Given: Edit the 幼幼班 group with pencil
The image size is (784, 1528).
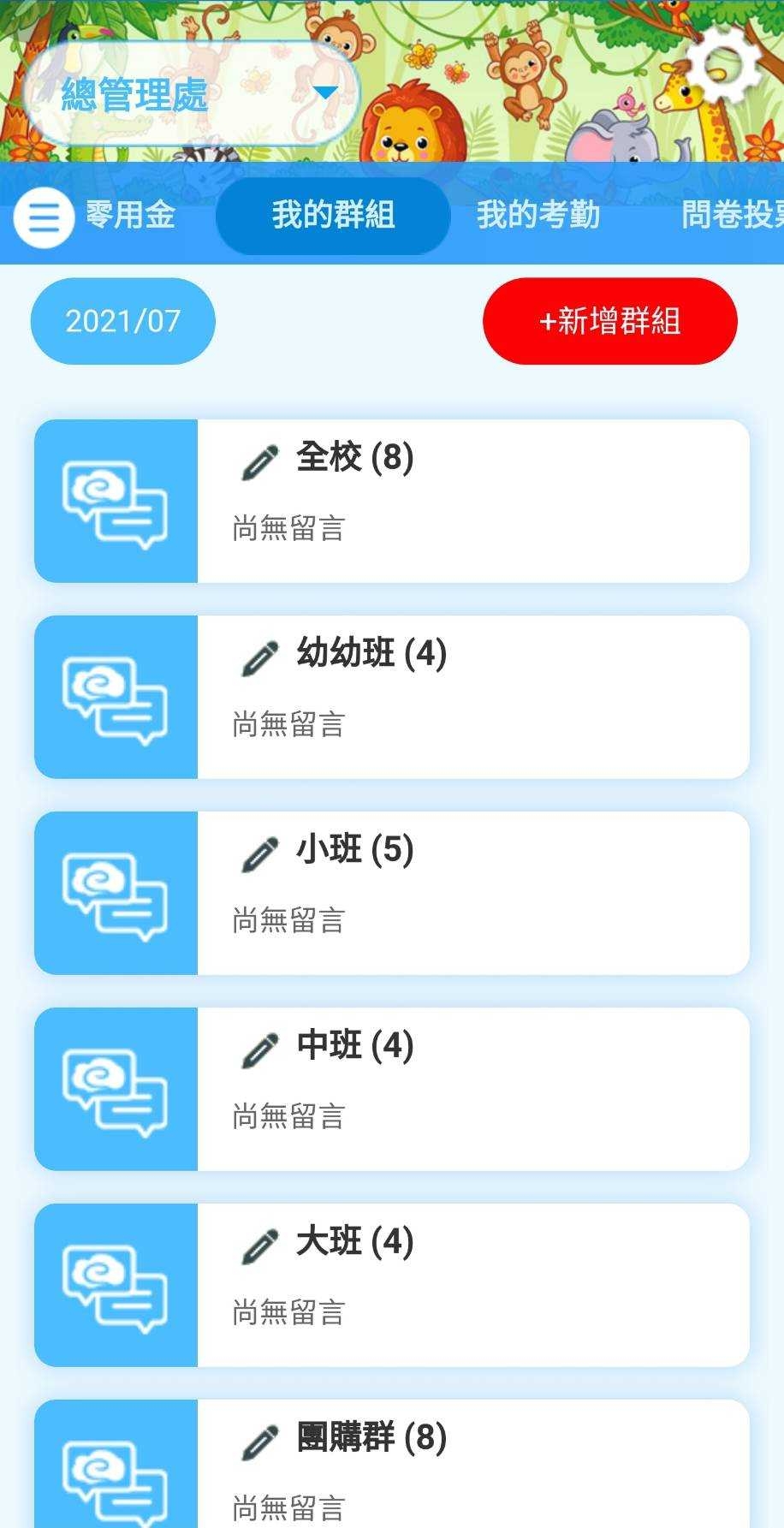Looking at the screenshot, I should [x=260, y=658].
